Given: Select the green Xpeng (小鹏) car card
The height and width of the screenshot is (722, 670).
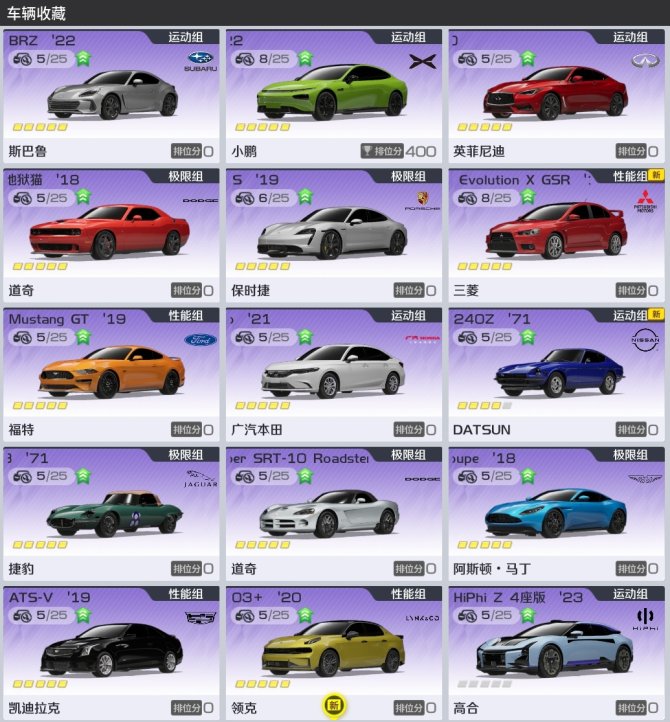Looking at the screenshot, I should (x=333, y=95).
